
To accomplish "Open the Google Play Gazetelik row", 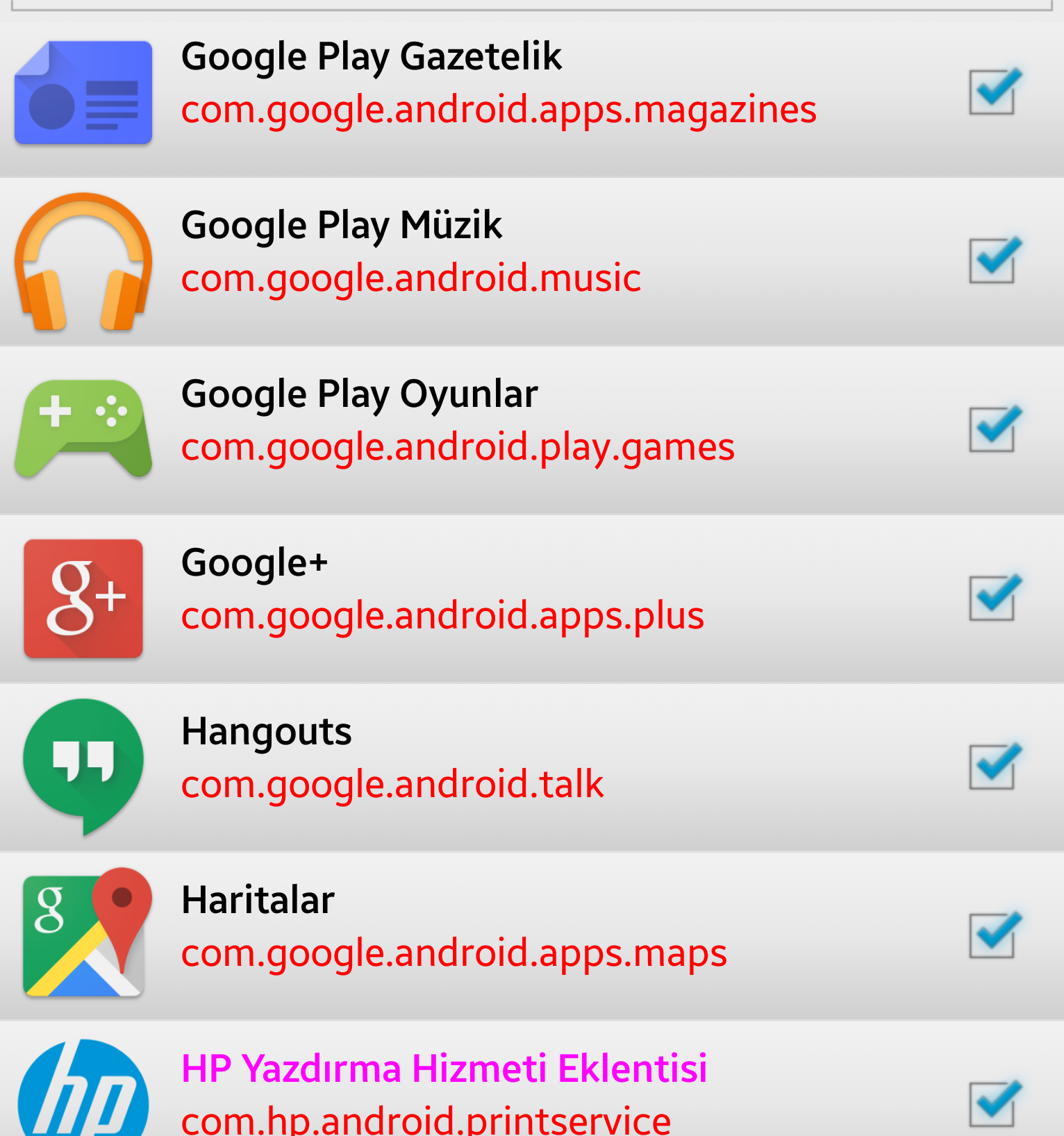I will tap(532, 99).
